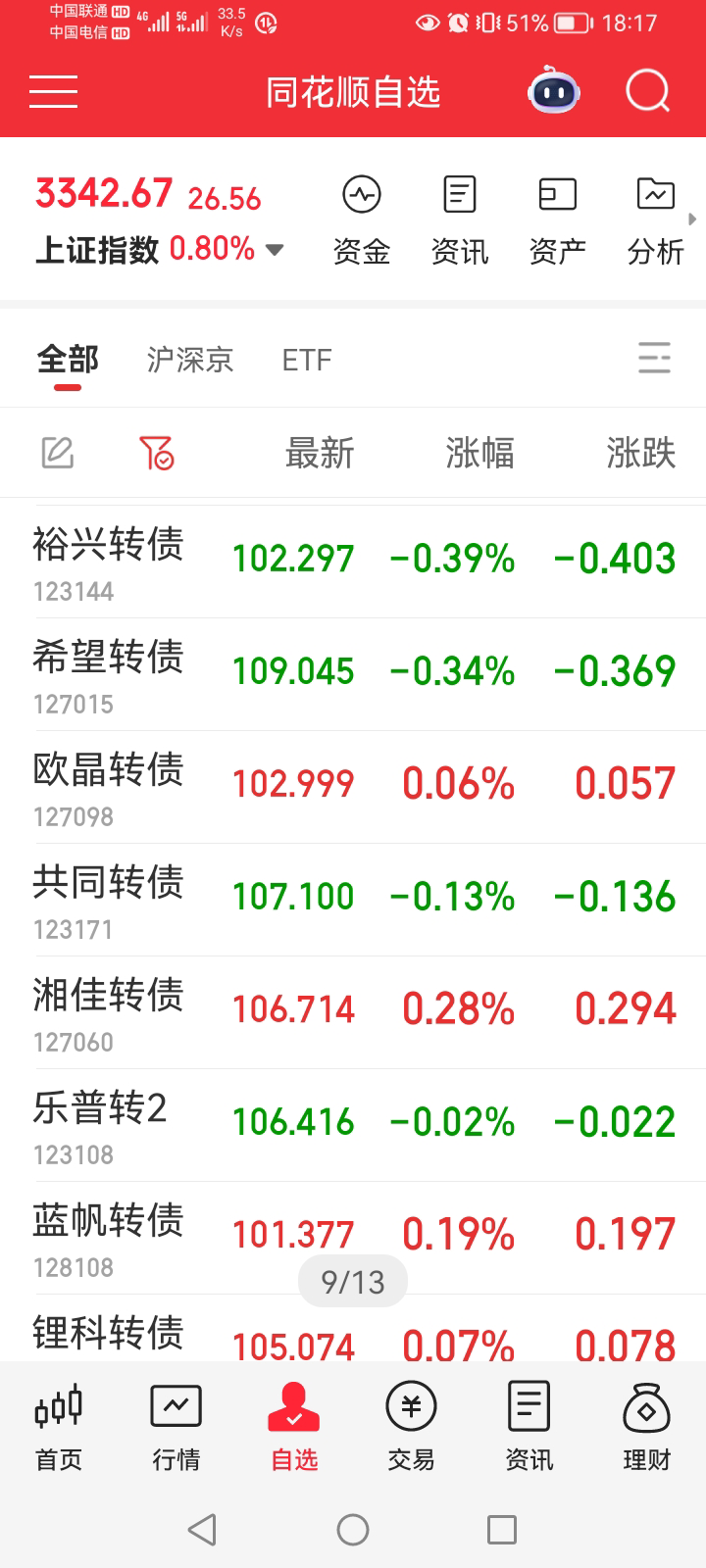
Task: Open 裕兴转债 123144 details
Action: coord(108,561)
